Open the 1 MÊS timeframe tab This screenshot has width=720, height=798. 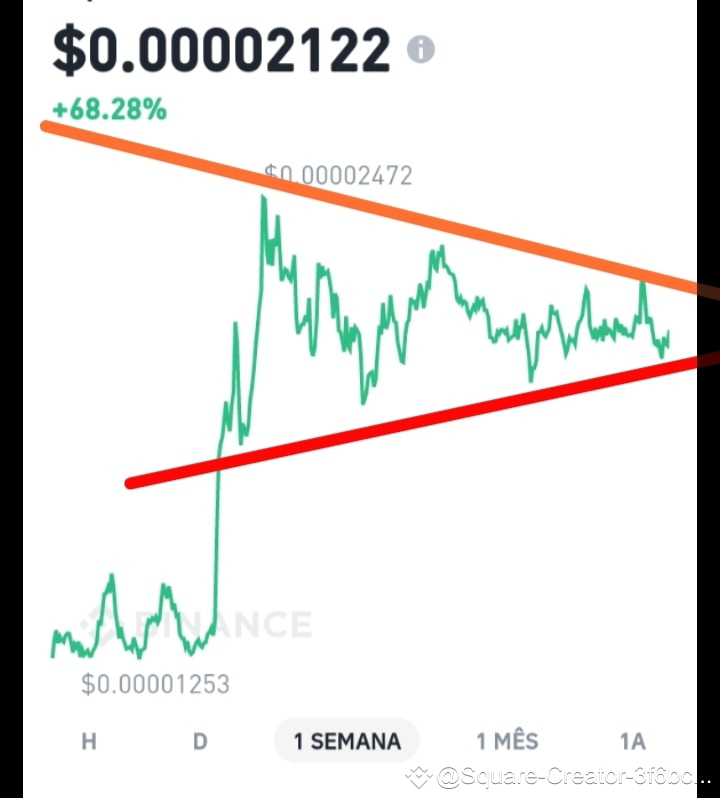(x=508, y=741)
